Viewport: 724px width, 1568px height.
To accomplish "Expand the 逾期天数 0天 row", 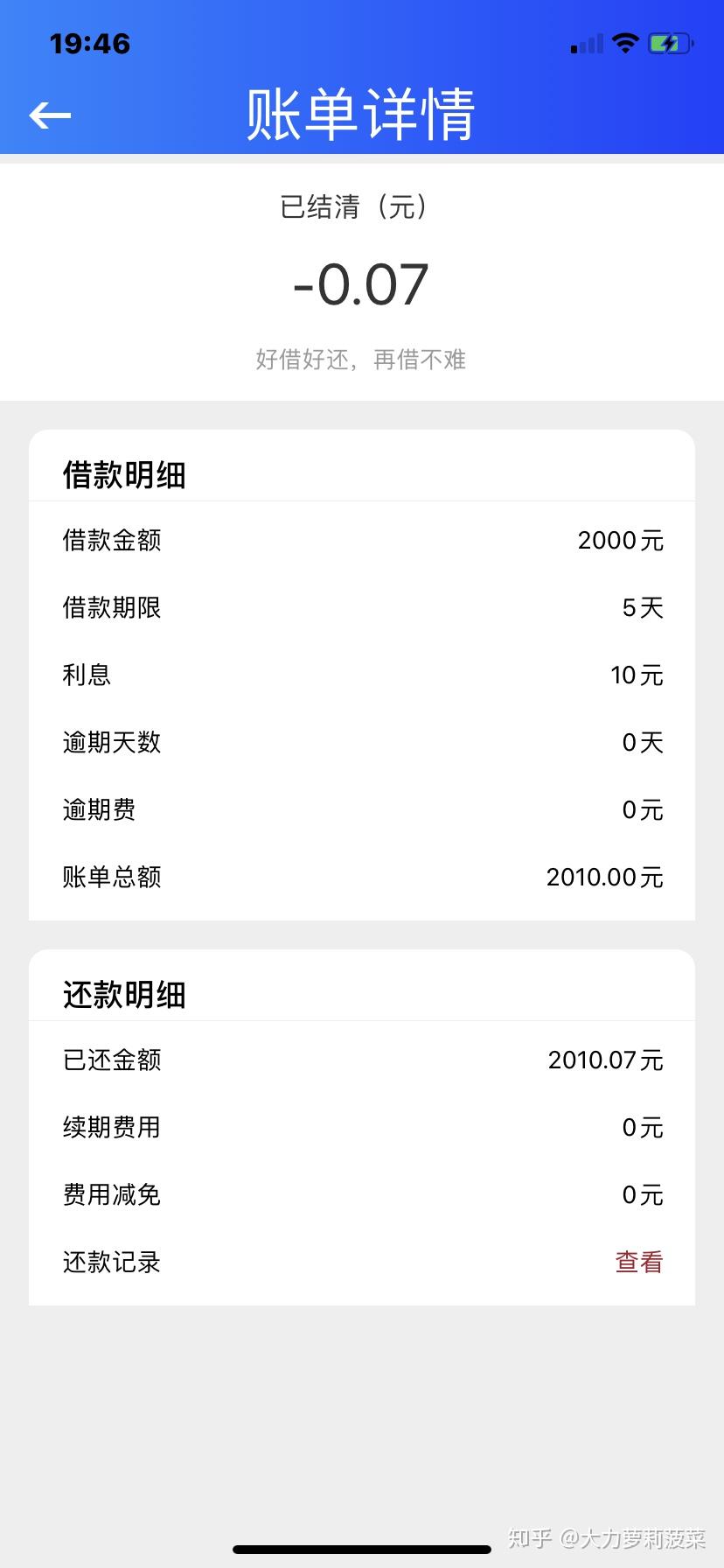I will [362, 742].
